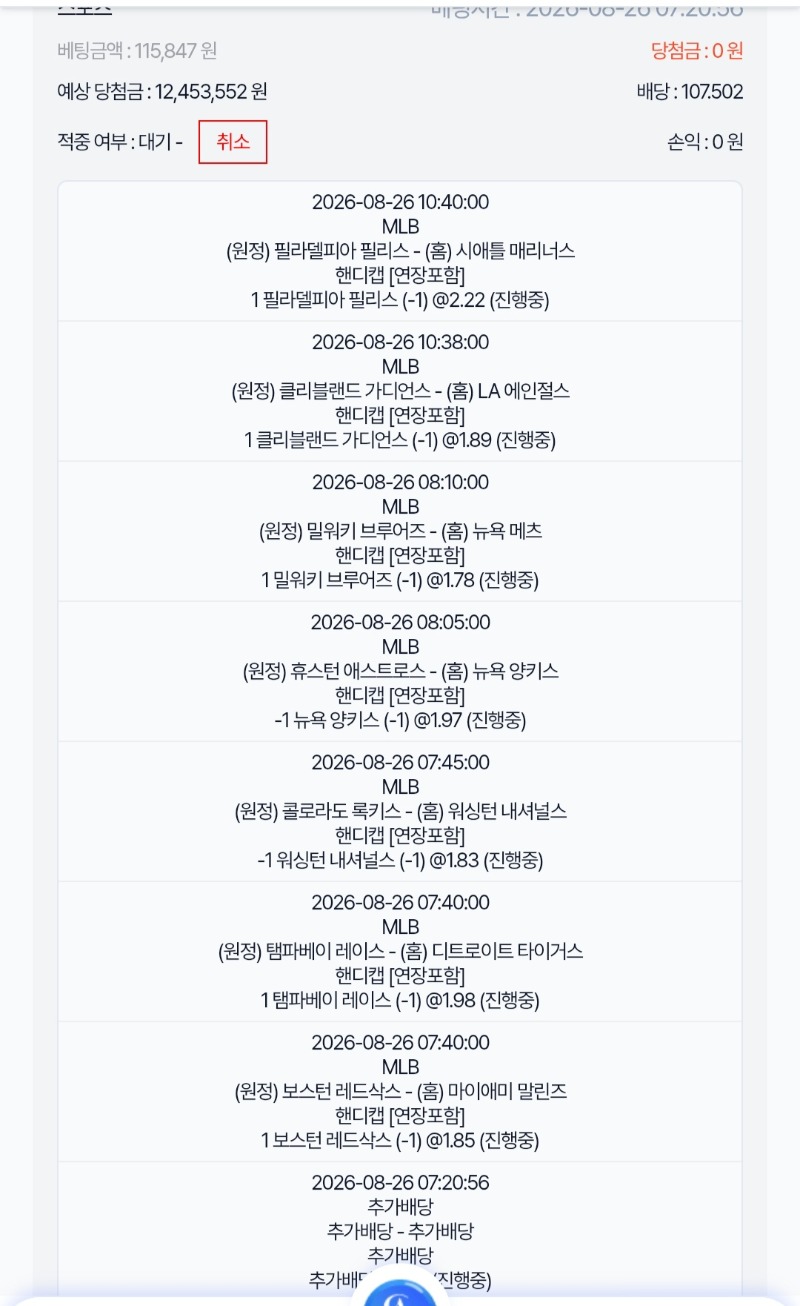Tap the red 취소 button to cancel bet
This screenshot has height=1306, width=800.
pos(233,142)
